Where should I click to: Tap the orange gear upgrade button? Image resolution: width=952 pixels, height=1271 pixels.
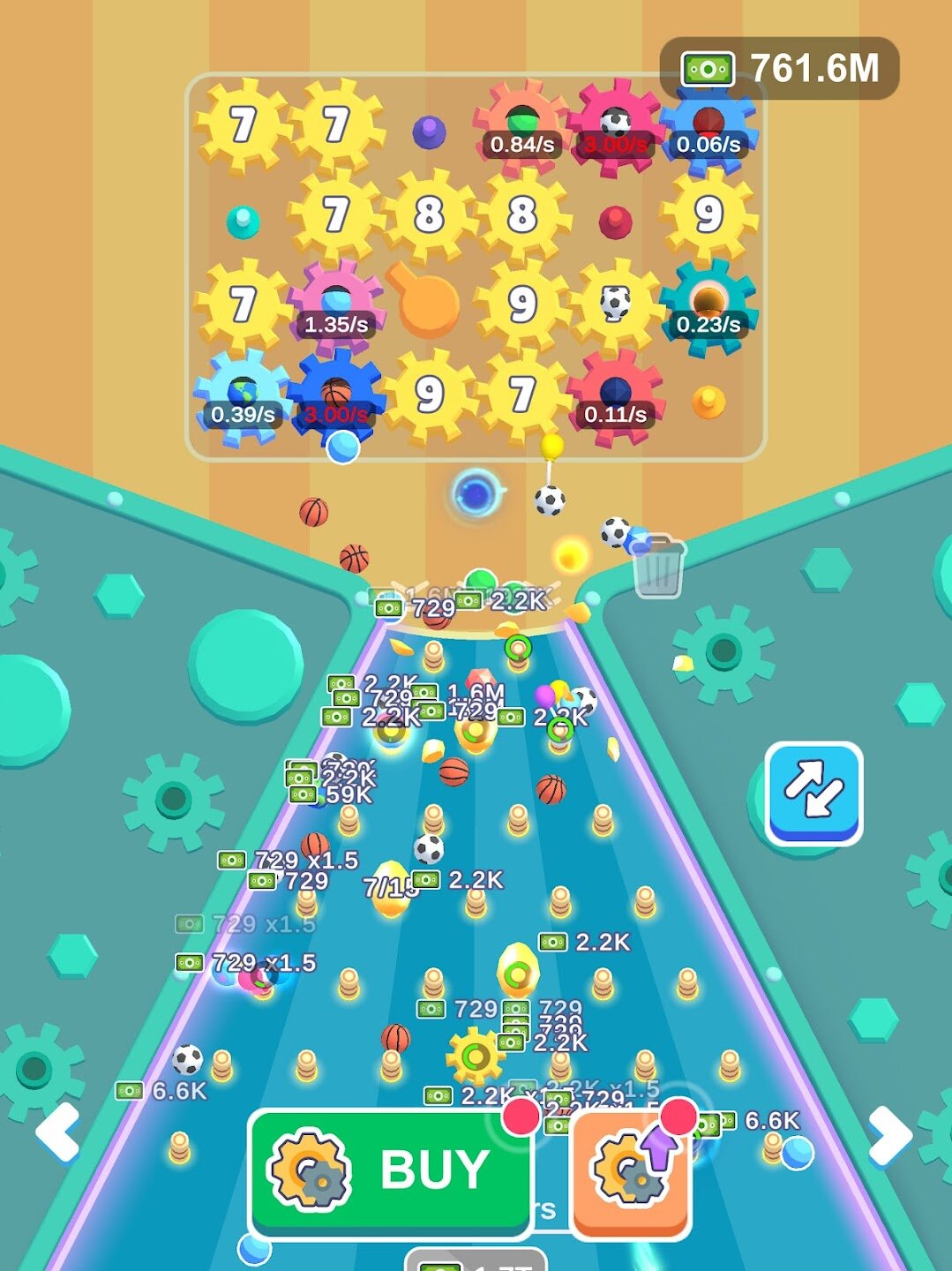(x=630, y=1171)
